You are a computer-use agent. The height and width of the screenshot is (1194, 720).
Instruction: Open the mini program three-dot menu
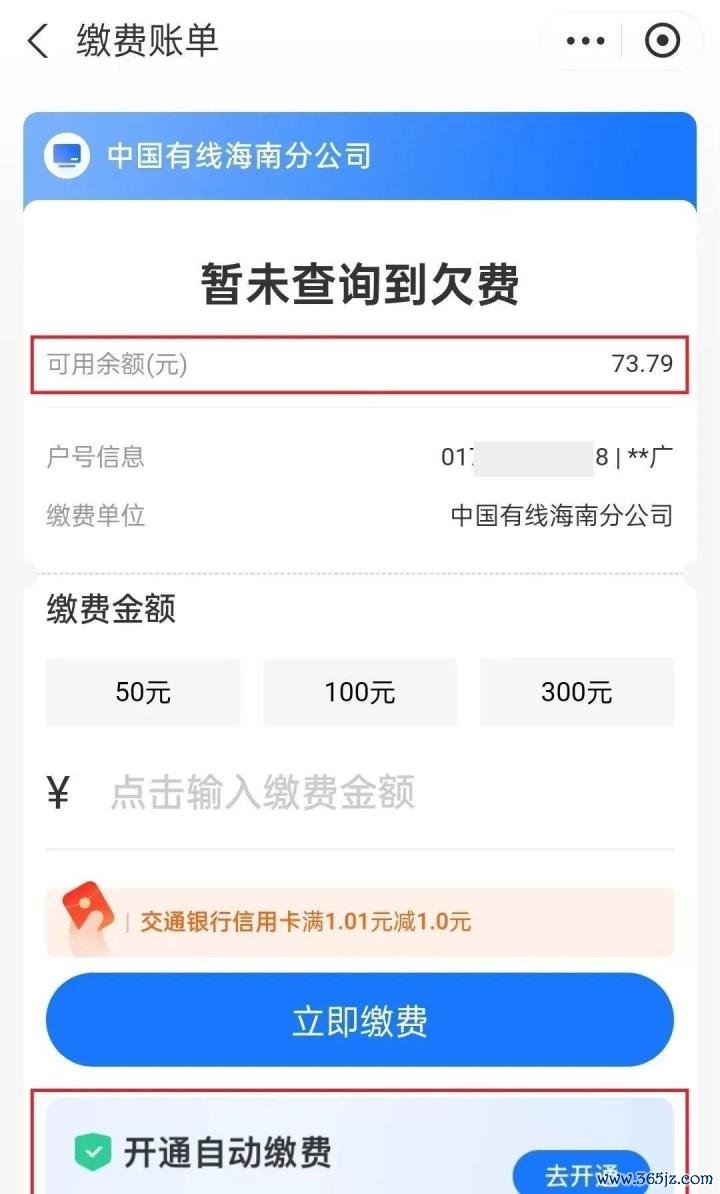[x=585, y=41]
